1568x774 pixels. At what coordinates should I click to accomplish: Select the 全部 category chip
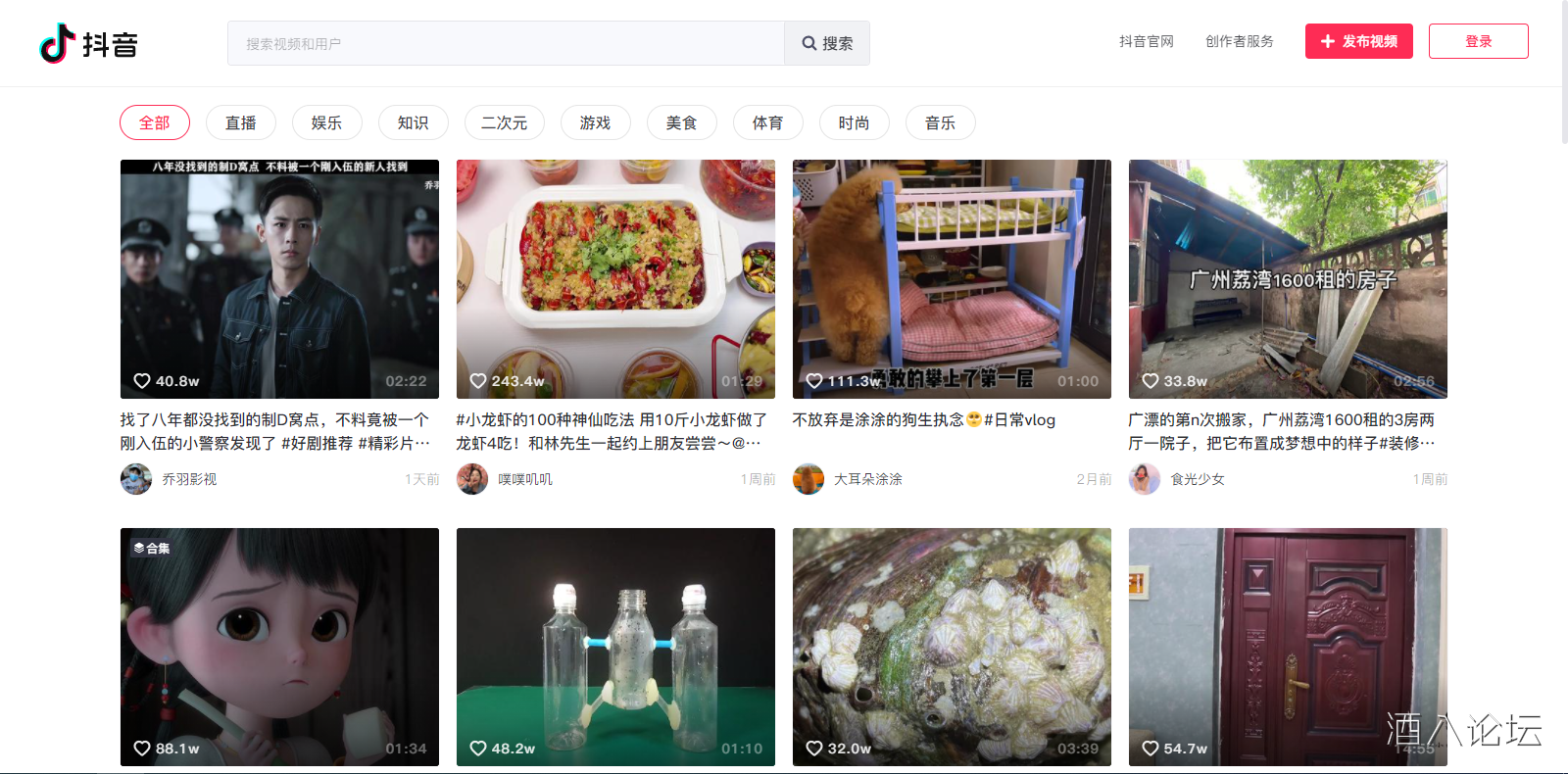coord(155,122)
